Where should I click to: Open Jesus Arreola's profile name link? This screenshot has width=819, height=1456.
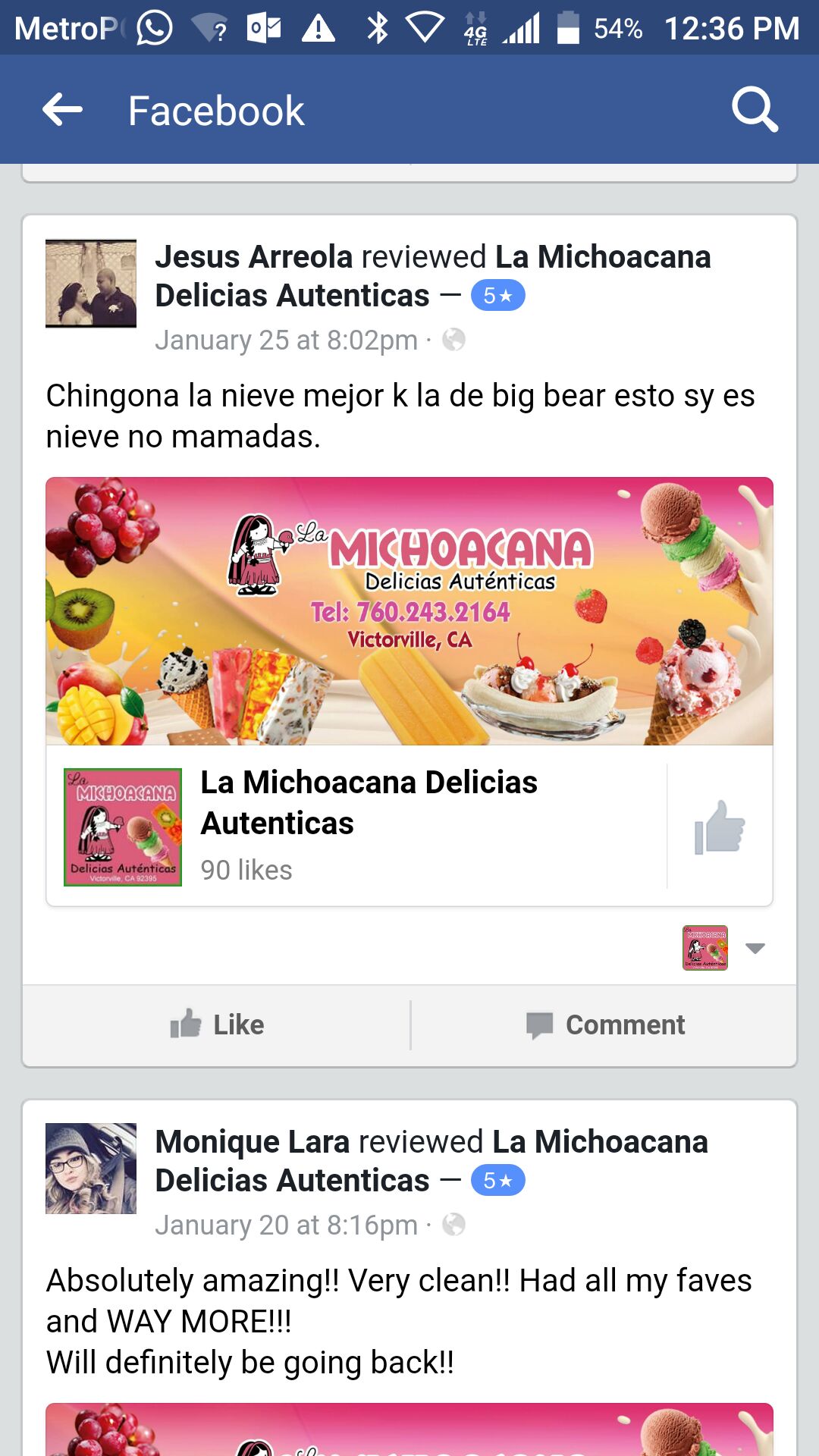click(253, 257)
